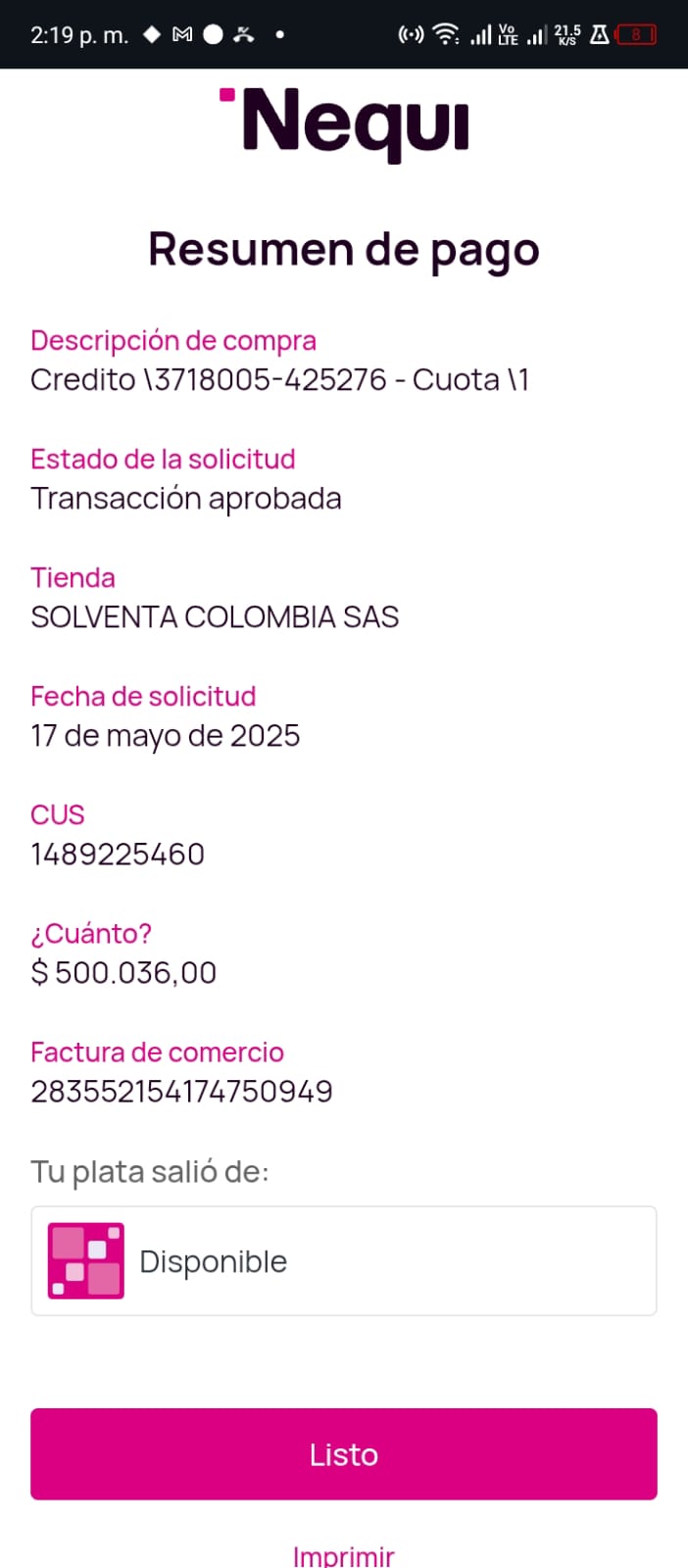This screenshot has width=688, height=1568.
Task: Print the receipt via Imprimir link
Action: (343, 1555)
